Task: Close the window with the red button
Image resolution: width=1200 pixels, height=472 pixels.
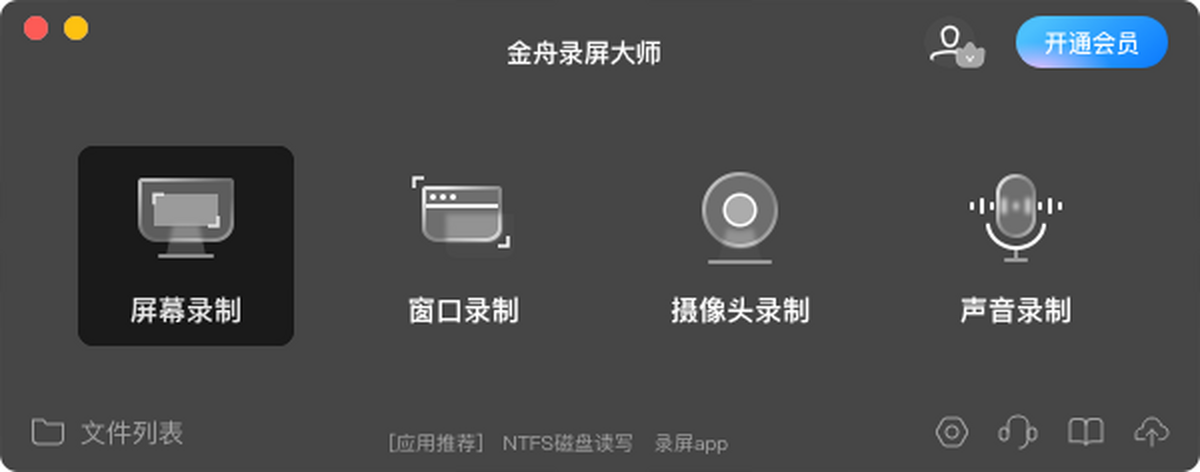Action: (x=37, y=28)
